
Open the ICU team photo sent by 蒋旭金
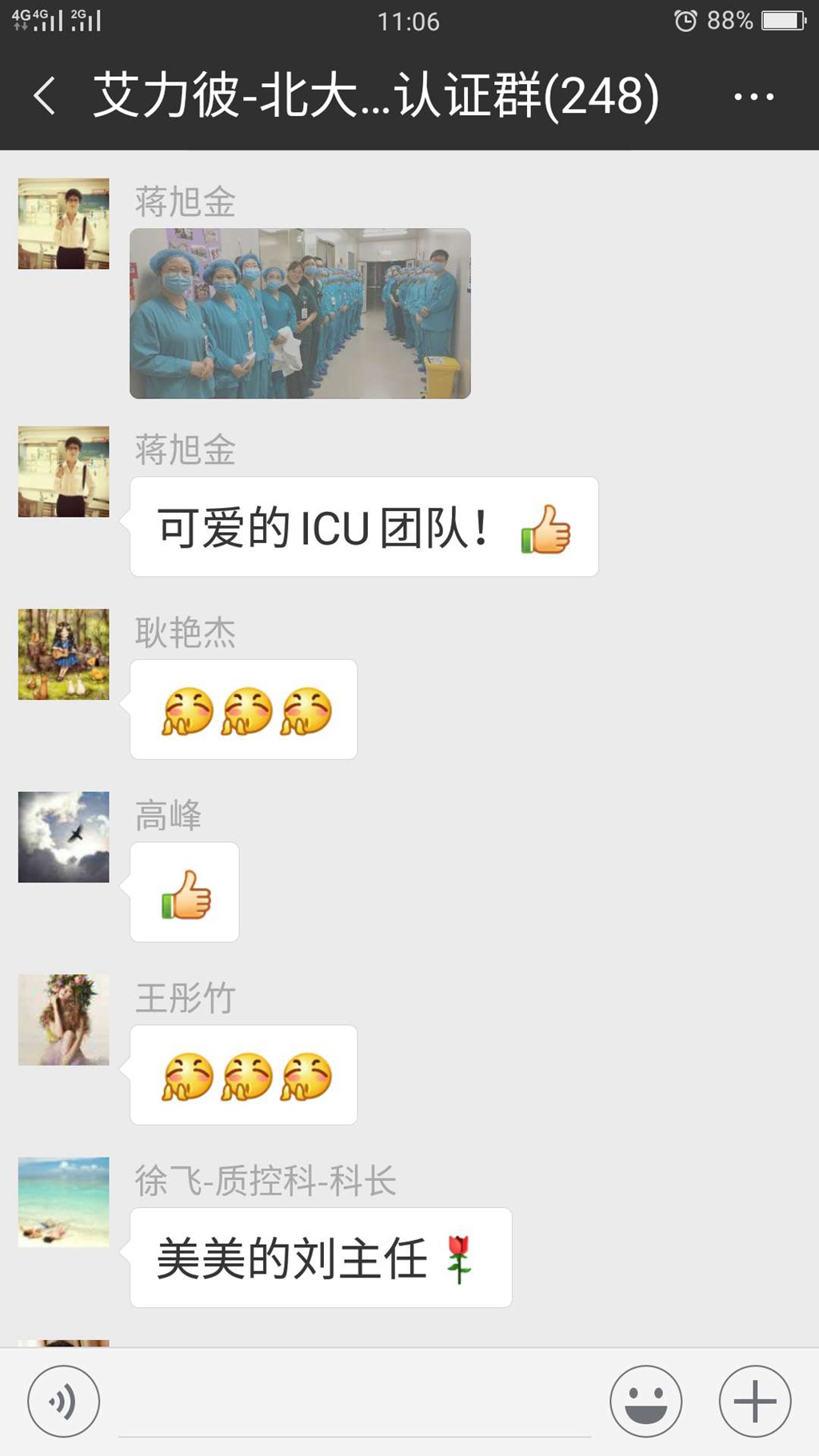300,313
